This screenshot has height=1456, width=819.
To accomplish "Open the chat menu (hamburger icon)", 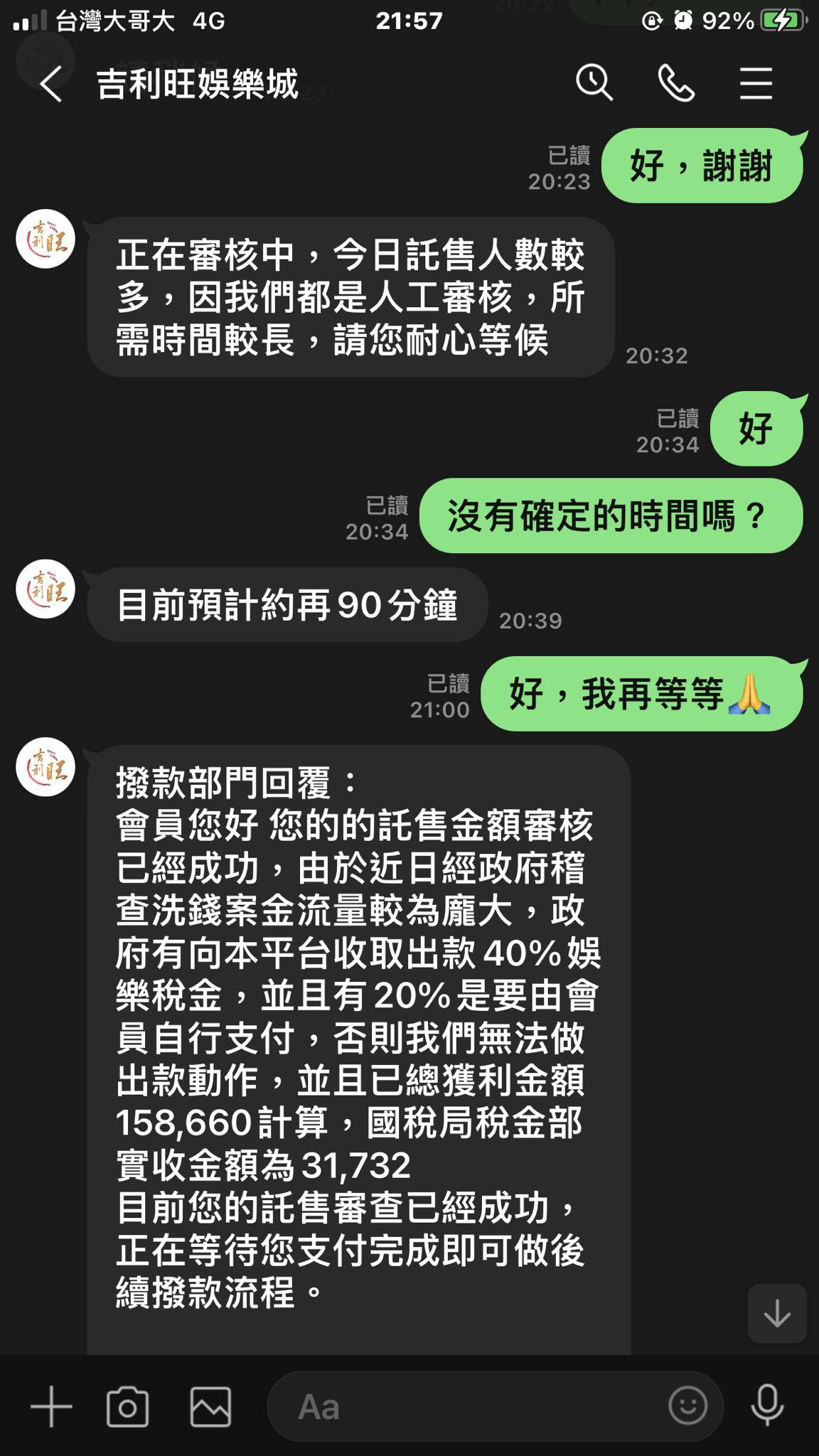I will click(756, 83).
